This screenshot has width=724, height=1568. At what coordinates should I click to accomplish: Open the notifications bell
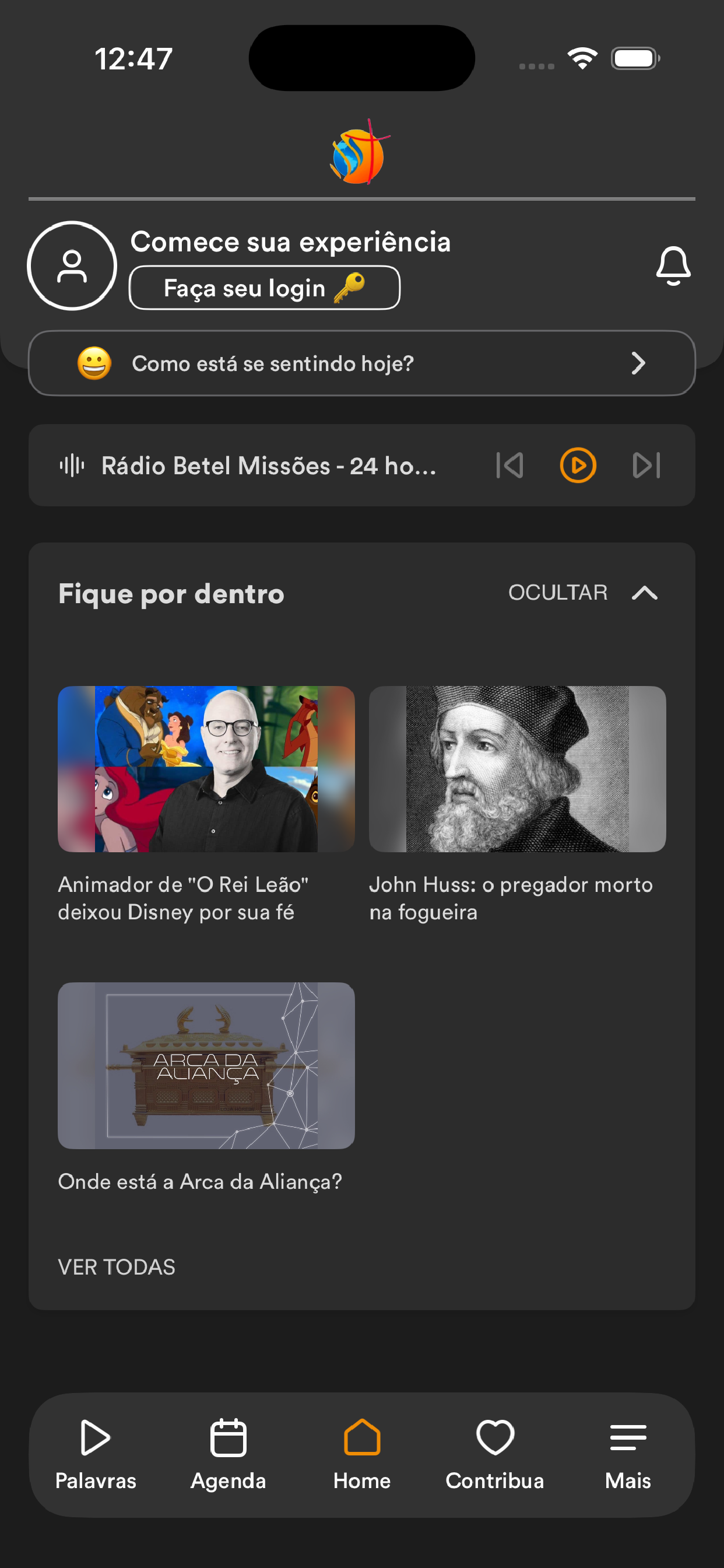point(673,266)
